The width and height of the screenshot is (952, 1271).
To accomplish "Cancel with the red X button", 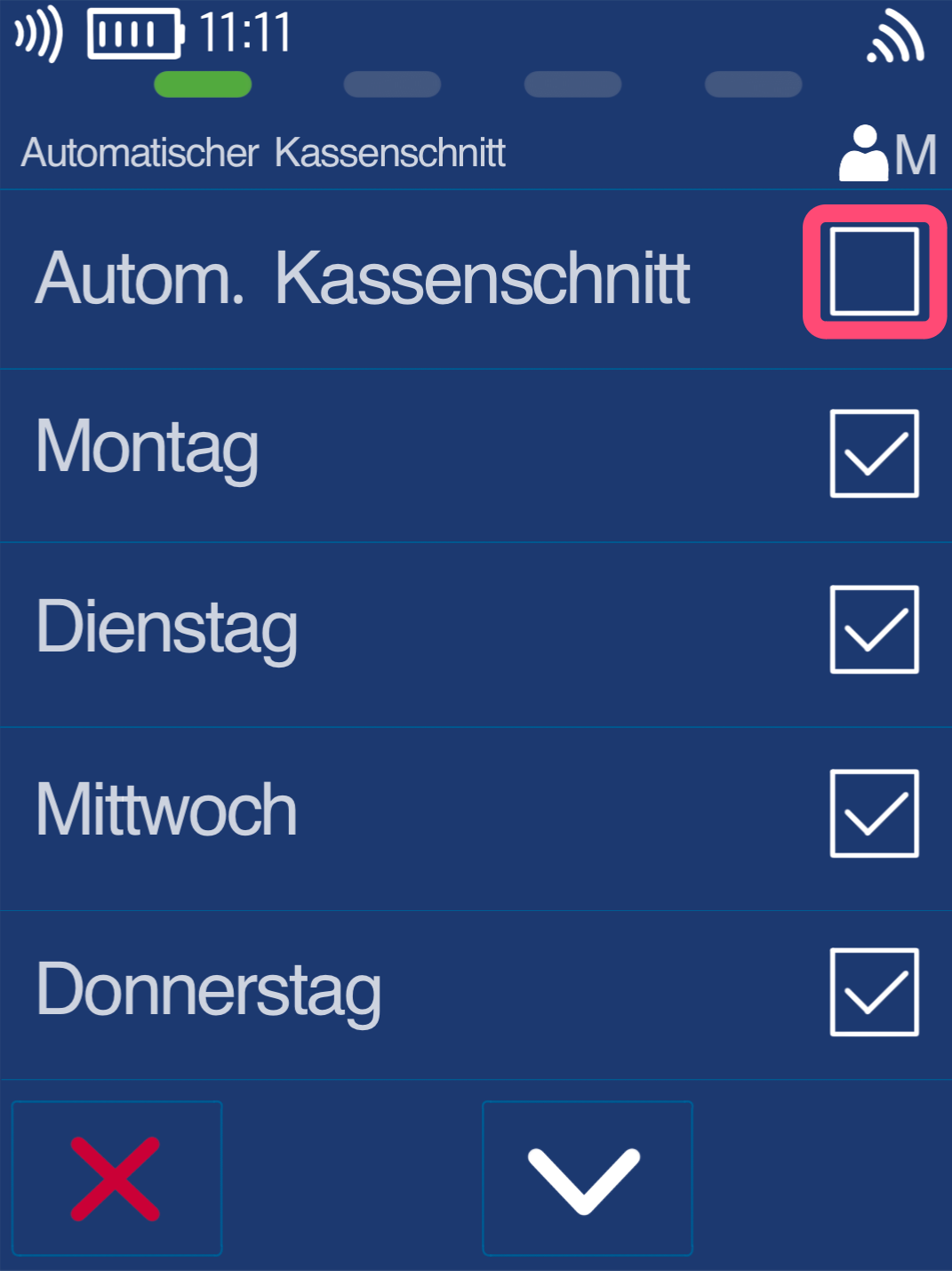I will pos(116,1178).
